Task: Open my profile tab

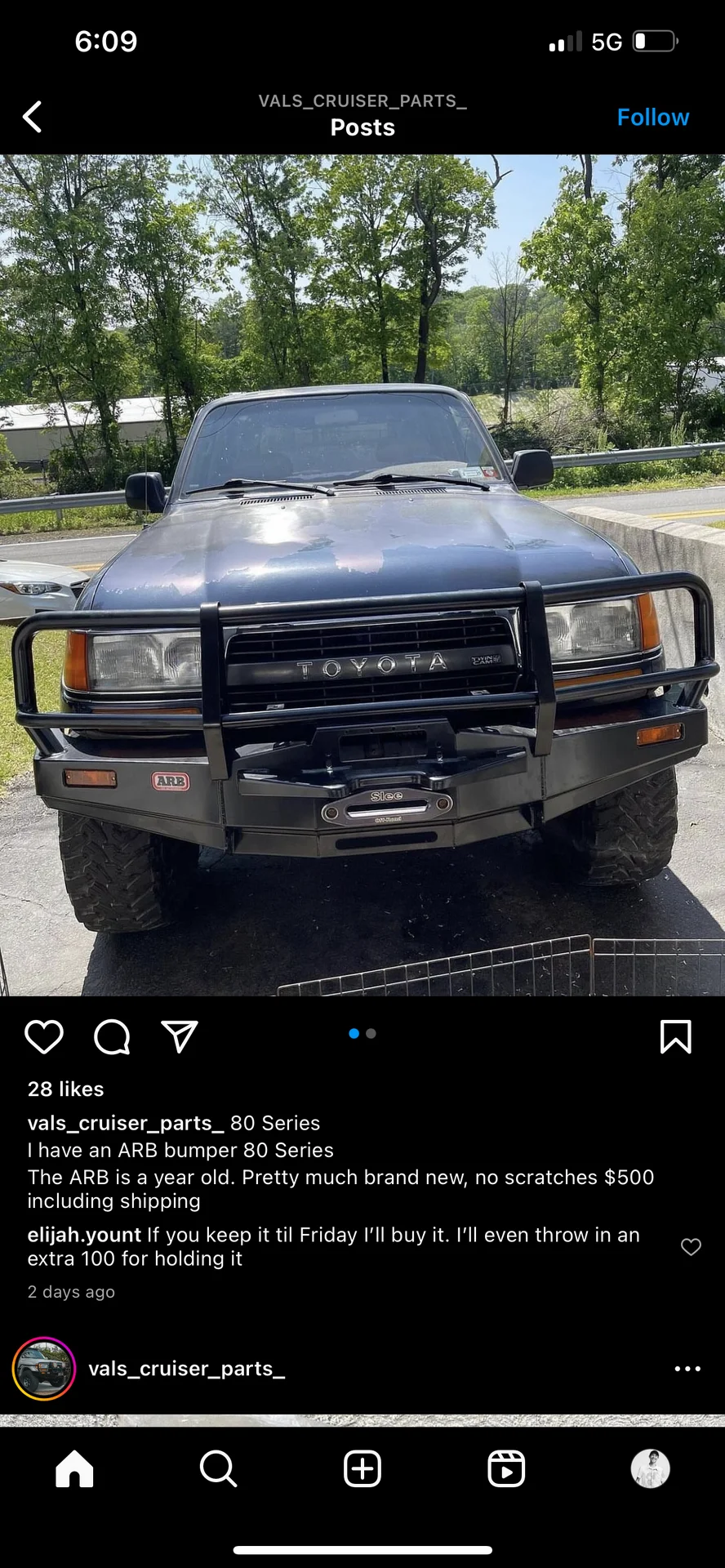Action: (650, 1469)
